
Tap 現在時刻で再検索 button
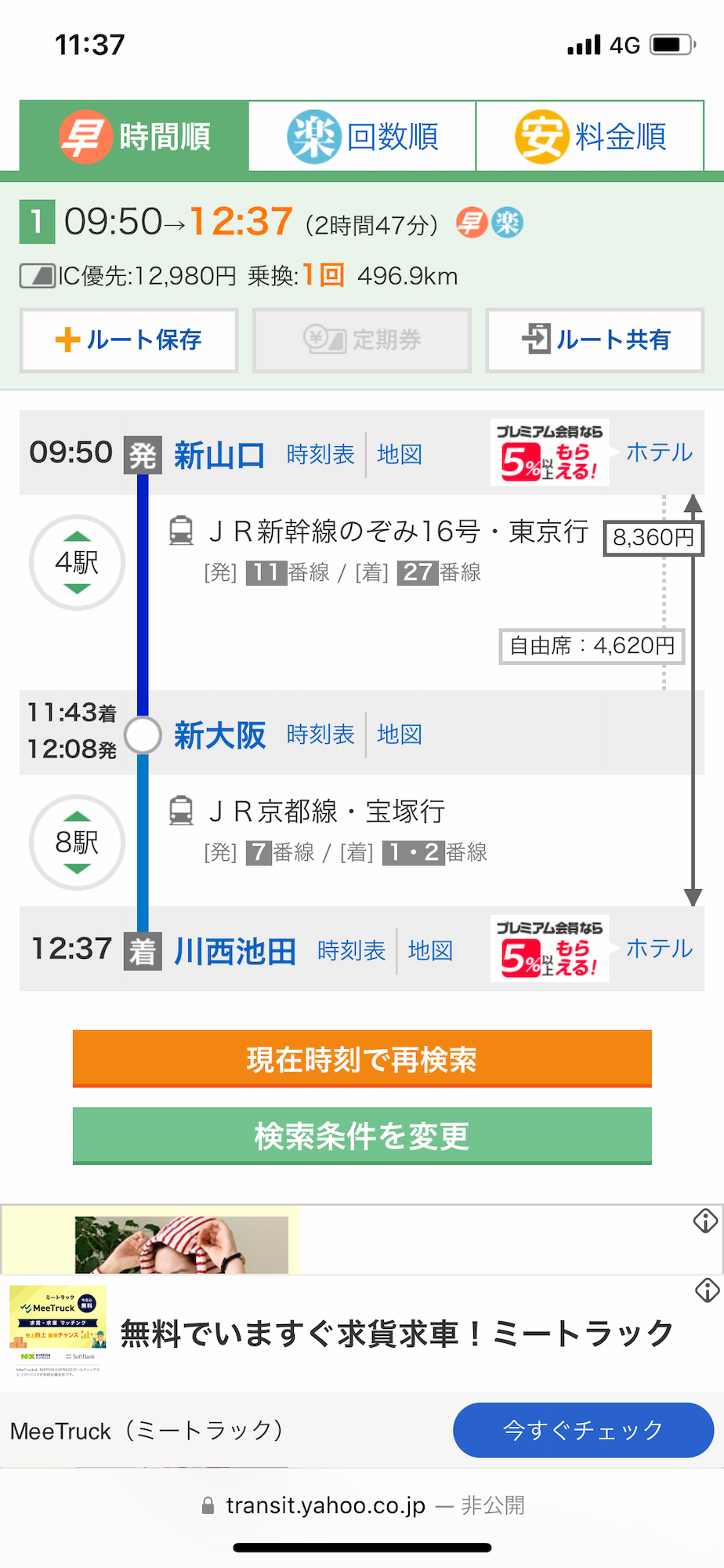pos(362,1059)
